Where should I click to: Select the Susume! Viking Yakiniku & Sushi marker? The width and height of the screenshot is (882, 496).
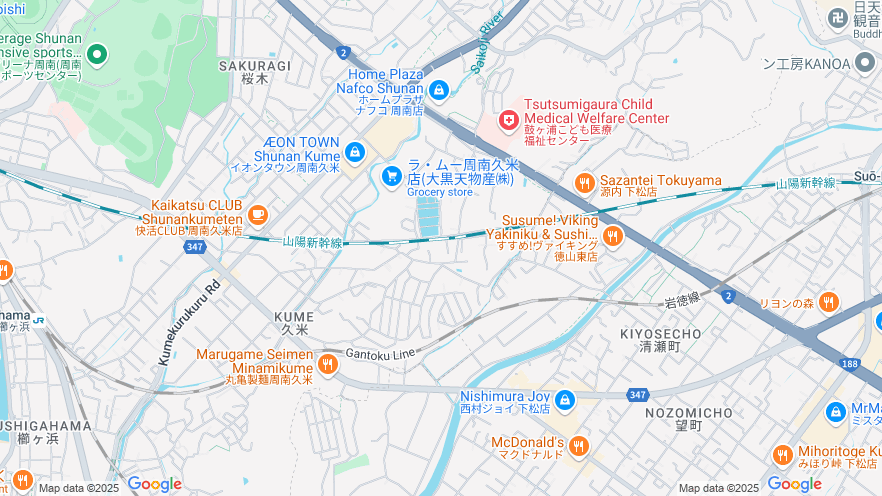(613, 236)
